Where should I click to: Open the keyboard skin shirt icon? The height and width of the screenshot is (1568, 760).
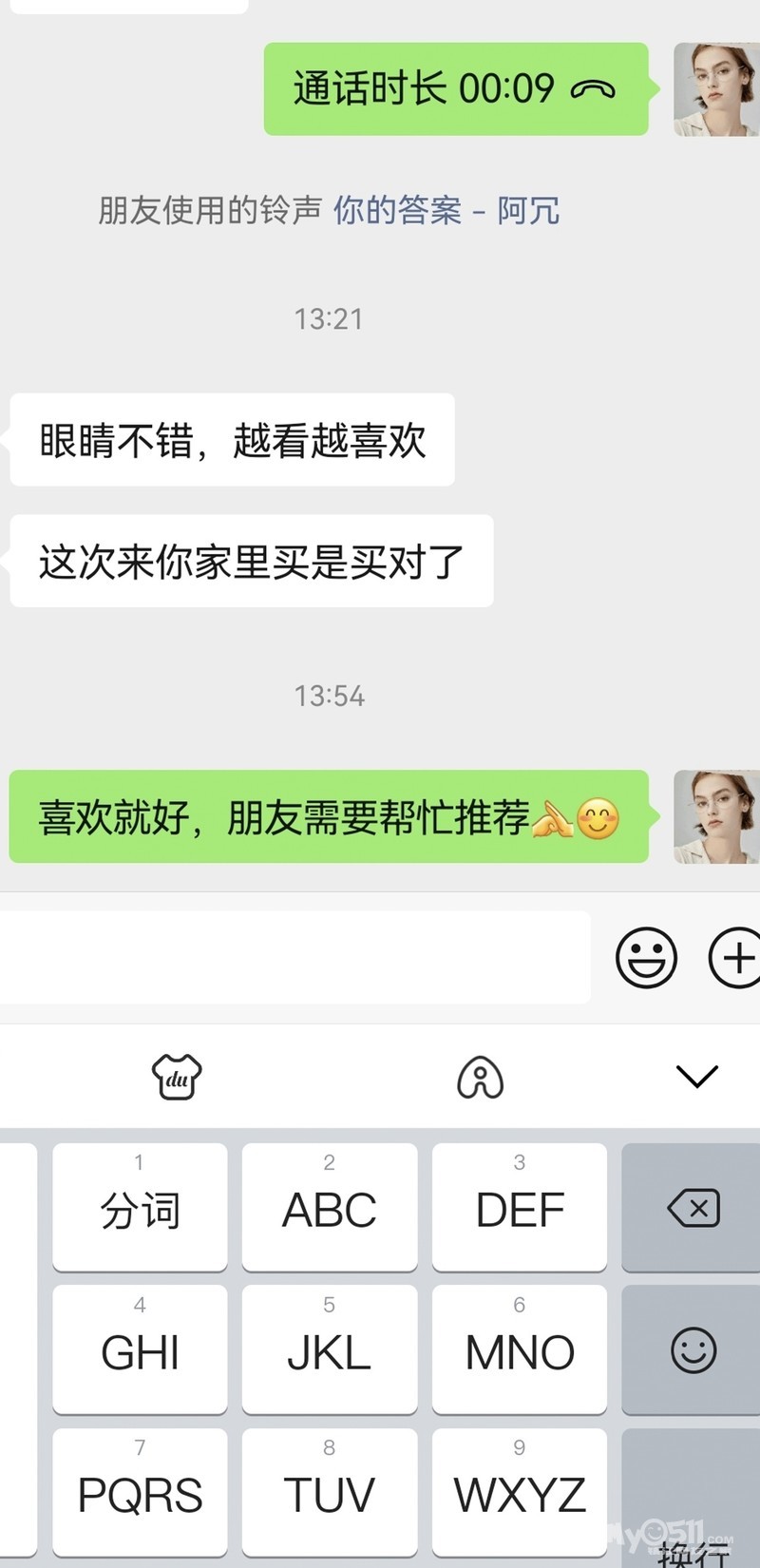pos(177,1077)
